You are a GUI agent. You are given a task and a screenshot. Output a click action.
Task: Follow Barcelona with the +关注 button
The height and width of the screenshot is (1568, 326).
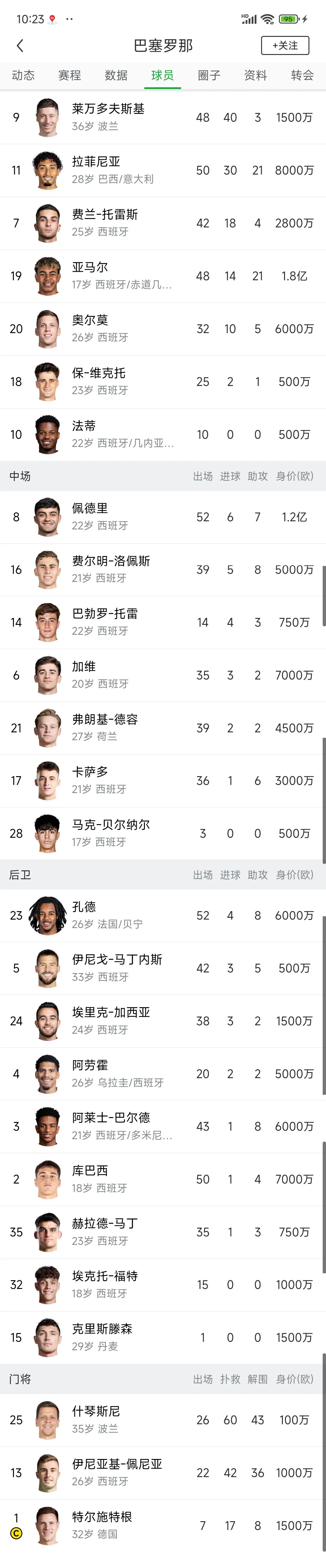click(285, 46)
